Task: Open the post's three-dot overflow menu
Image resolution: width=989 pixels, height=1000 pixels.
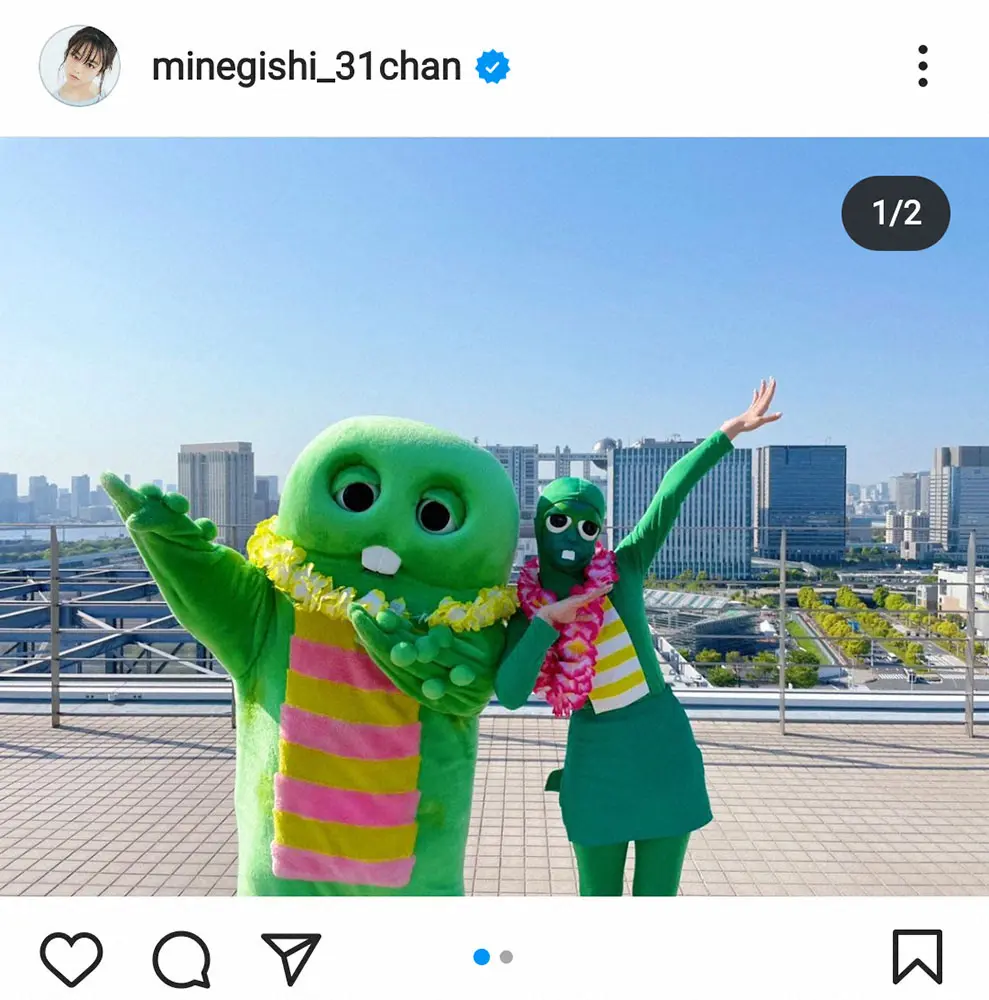Action: [922, 67]
